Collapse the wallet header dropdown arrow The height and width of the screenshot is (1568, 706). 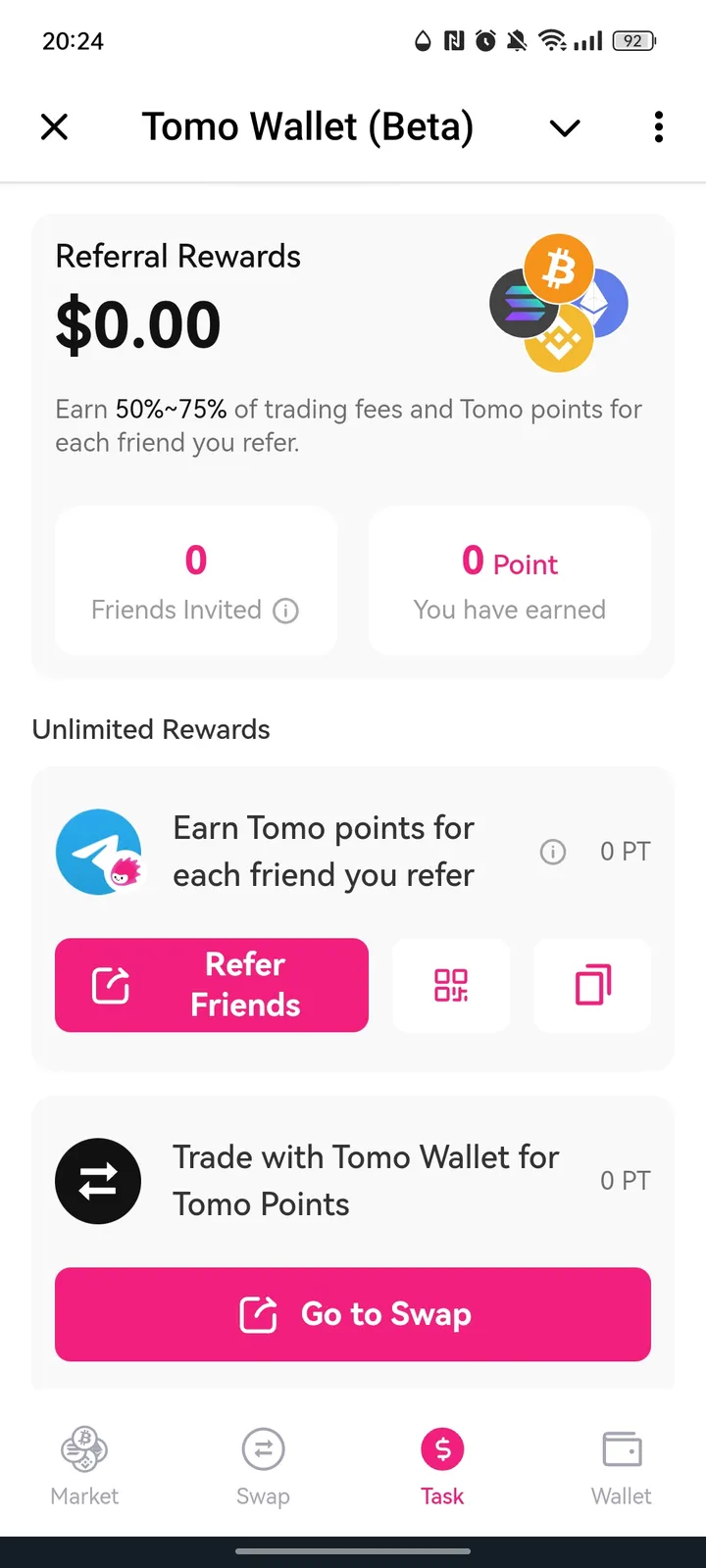[x=564, y=127]
